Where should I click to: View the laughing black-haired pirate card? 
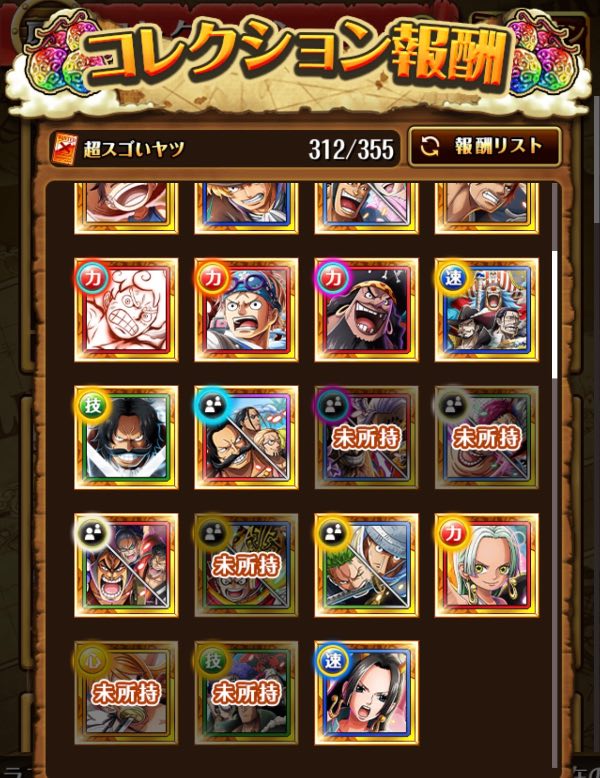pos(366,309)
